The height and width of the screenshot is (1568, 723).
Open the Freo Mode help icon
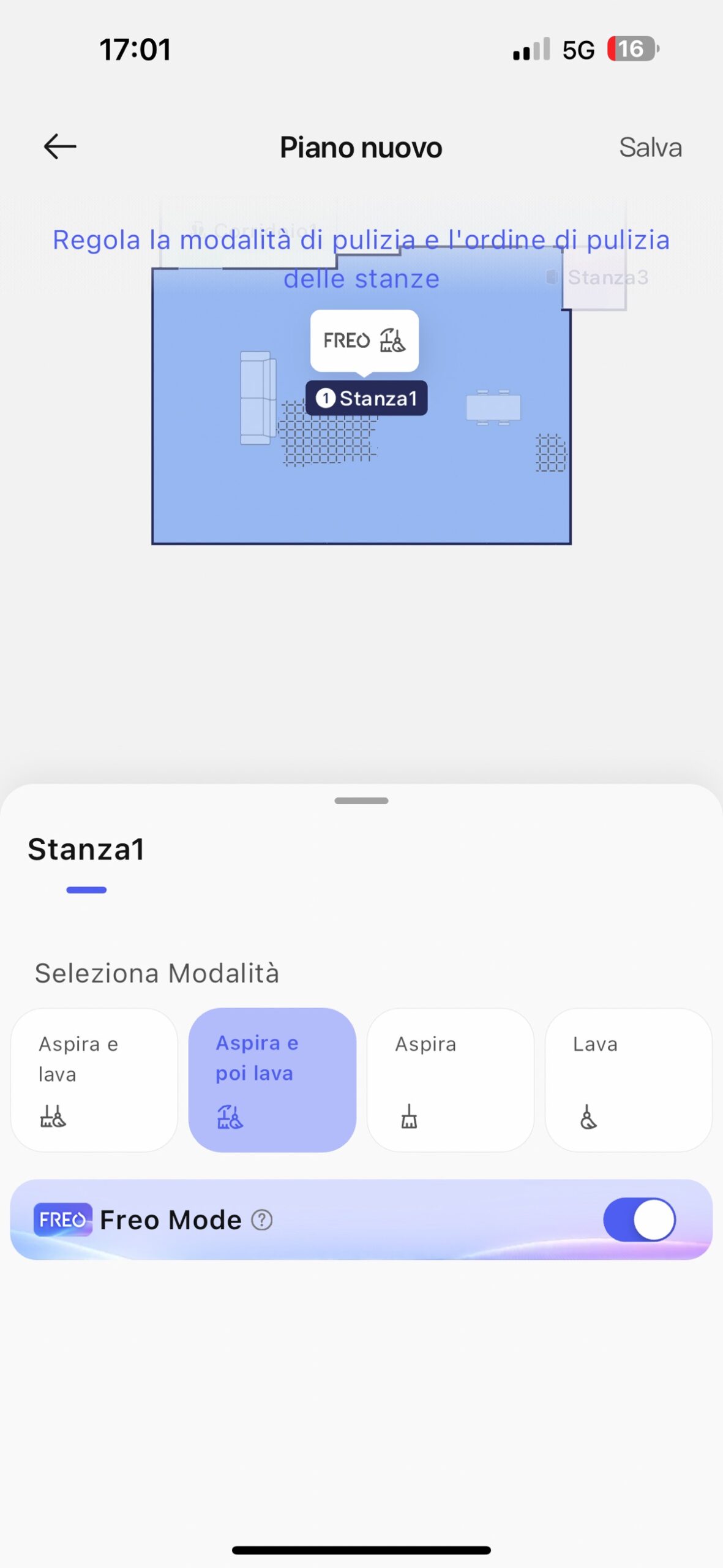point(262,1220)
